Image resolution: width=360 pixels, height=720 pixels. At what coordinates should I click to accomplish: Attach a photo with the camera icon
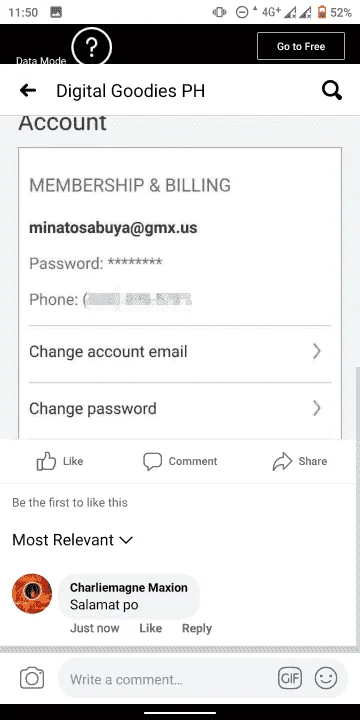[32, 679]
